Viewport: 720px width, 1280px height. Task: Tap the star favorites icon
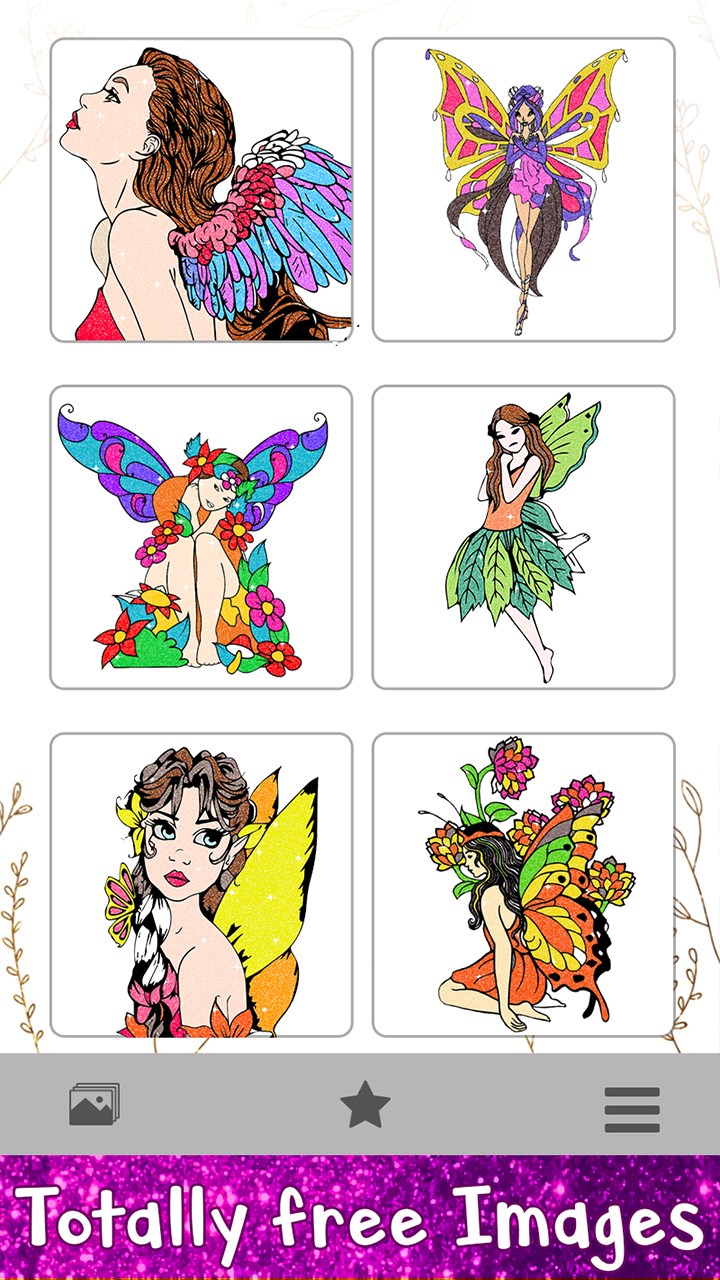(x=365, y=1105)
